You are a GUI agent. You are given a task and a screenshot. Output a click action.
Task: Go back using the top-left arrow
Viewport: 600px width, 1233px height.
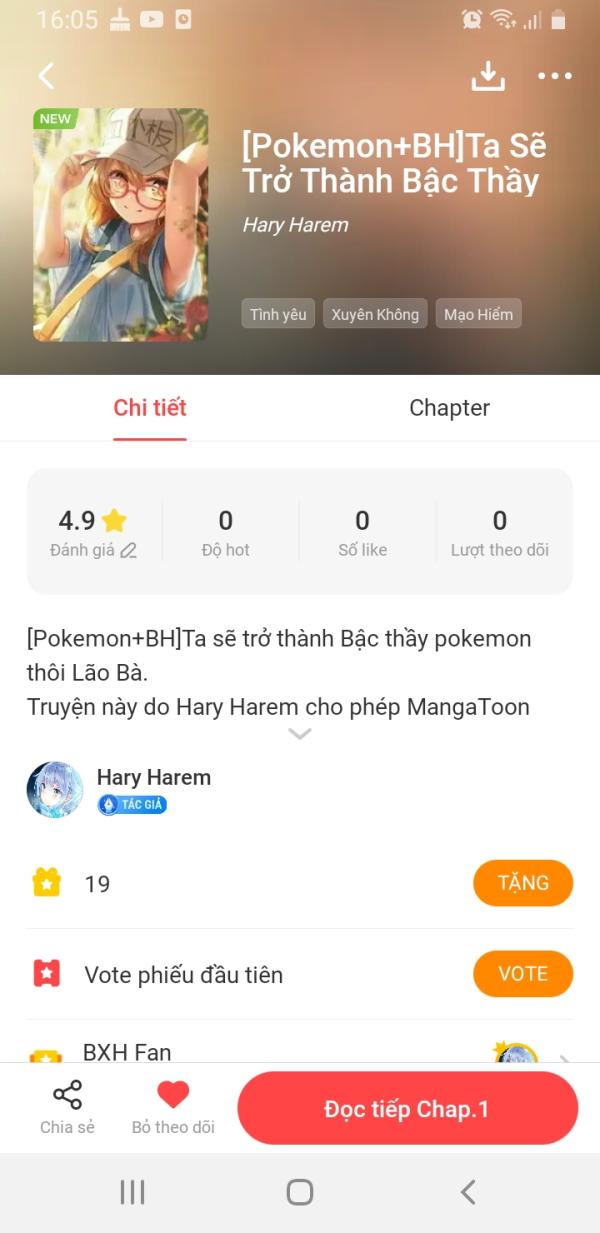(46, 76)
